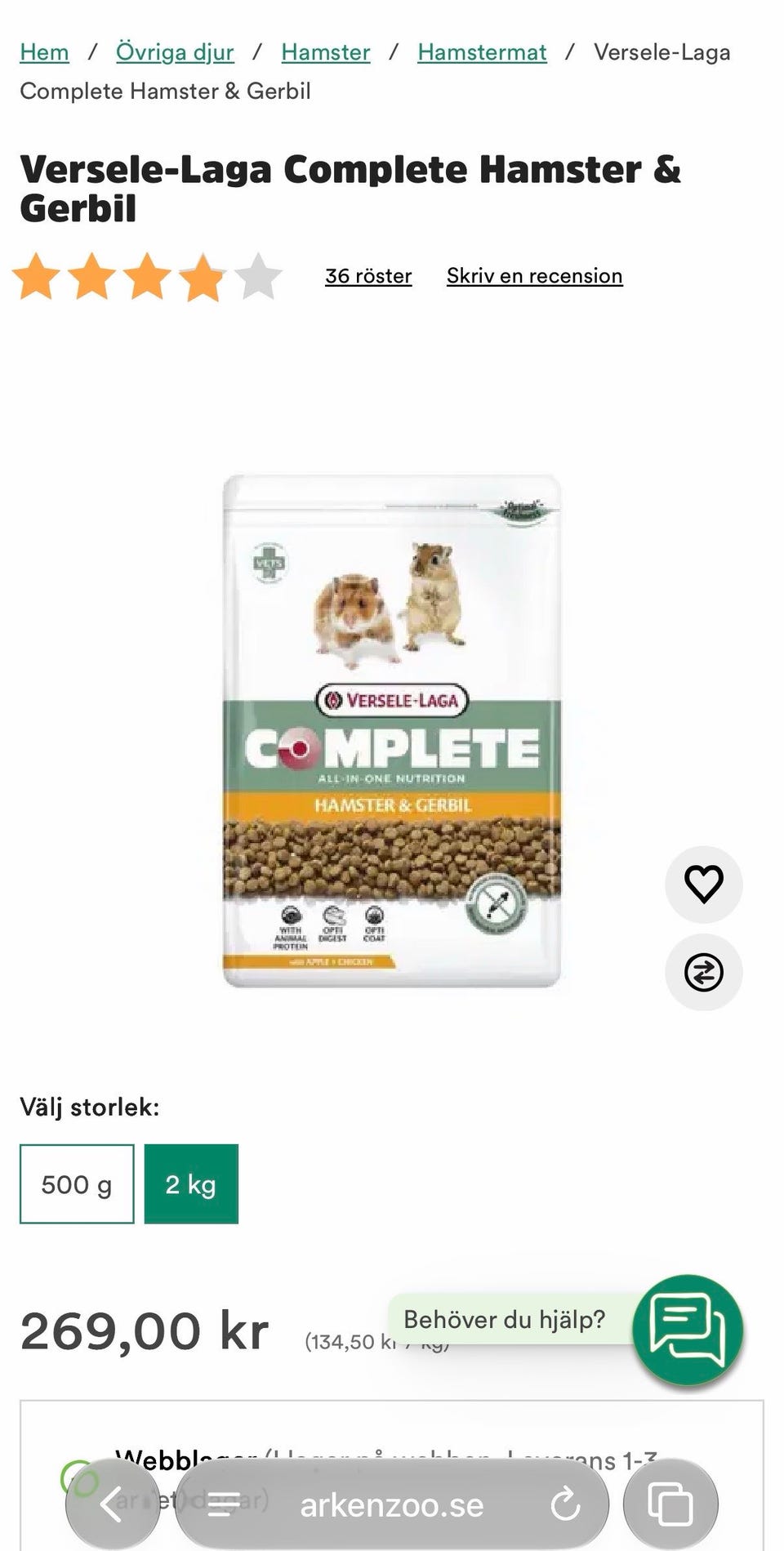Screen dimensions: 784x1551
Task: Go to the Hem breadcrumb link
Action: tap(44, 52)
